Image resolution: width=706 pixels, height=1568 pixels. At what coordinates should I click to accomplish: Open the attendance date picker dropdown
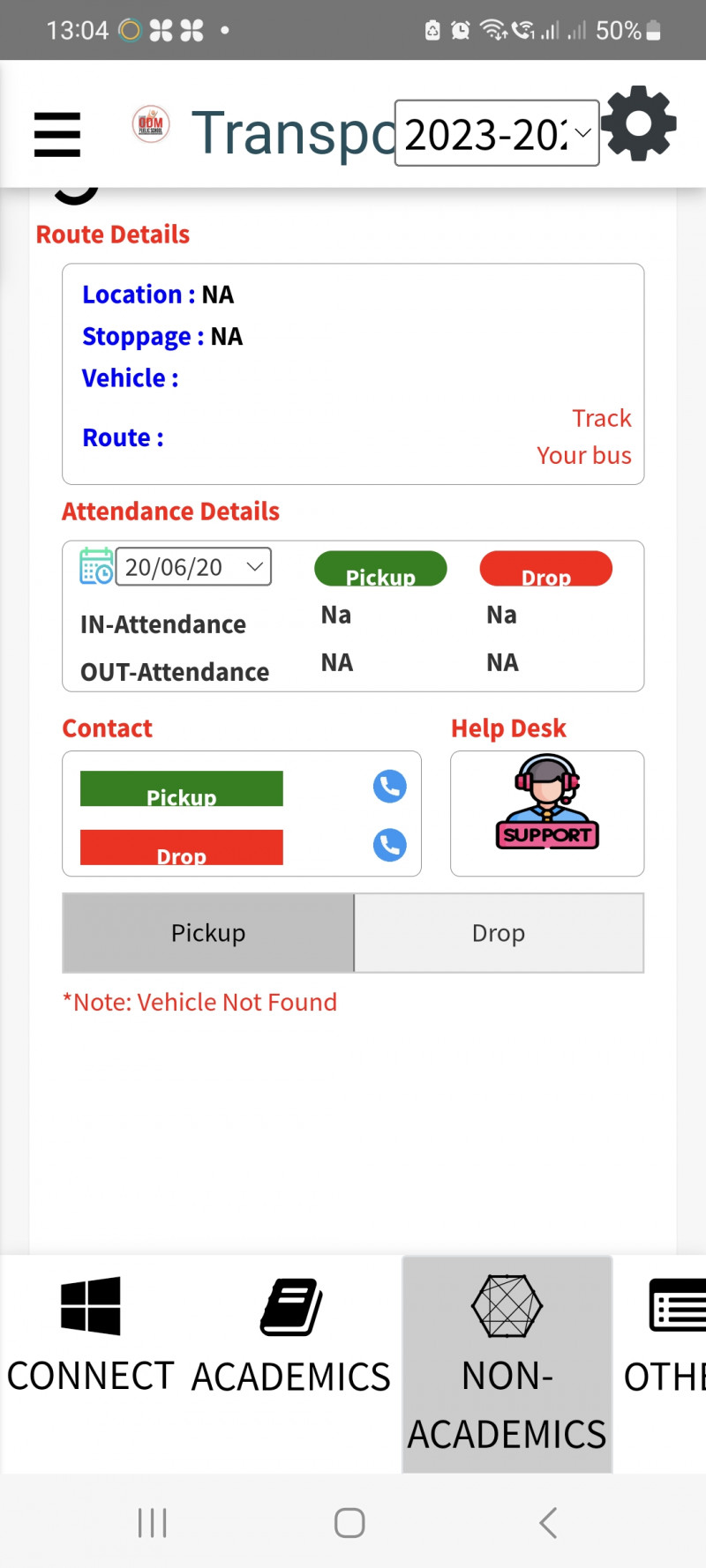(x=193, y=567)
